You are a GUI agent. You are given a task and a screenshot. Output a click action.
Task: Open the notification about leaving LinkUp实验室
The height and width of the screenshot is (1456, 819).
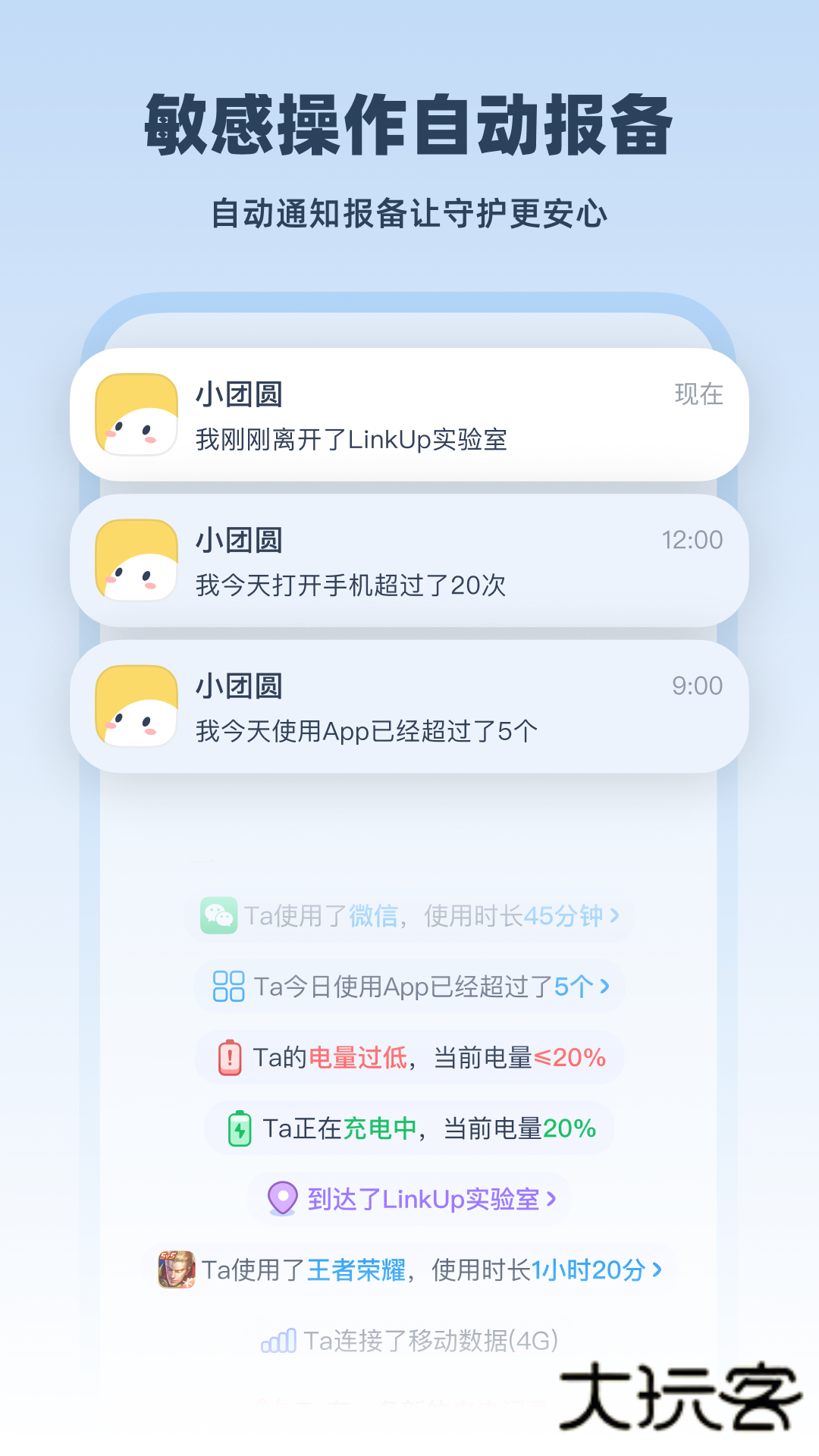click(x=409, y=415)
